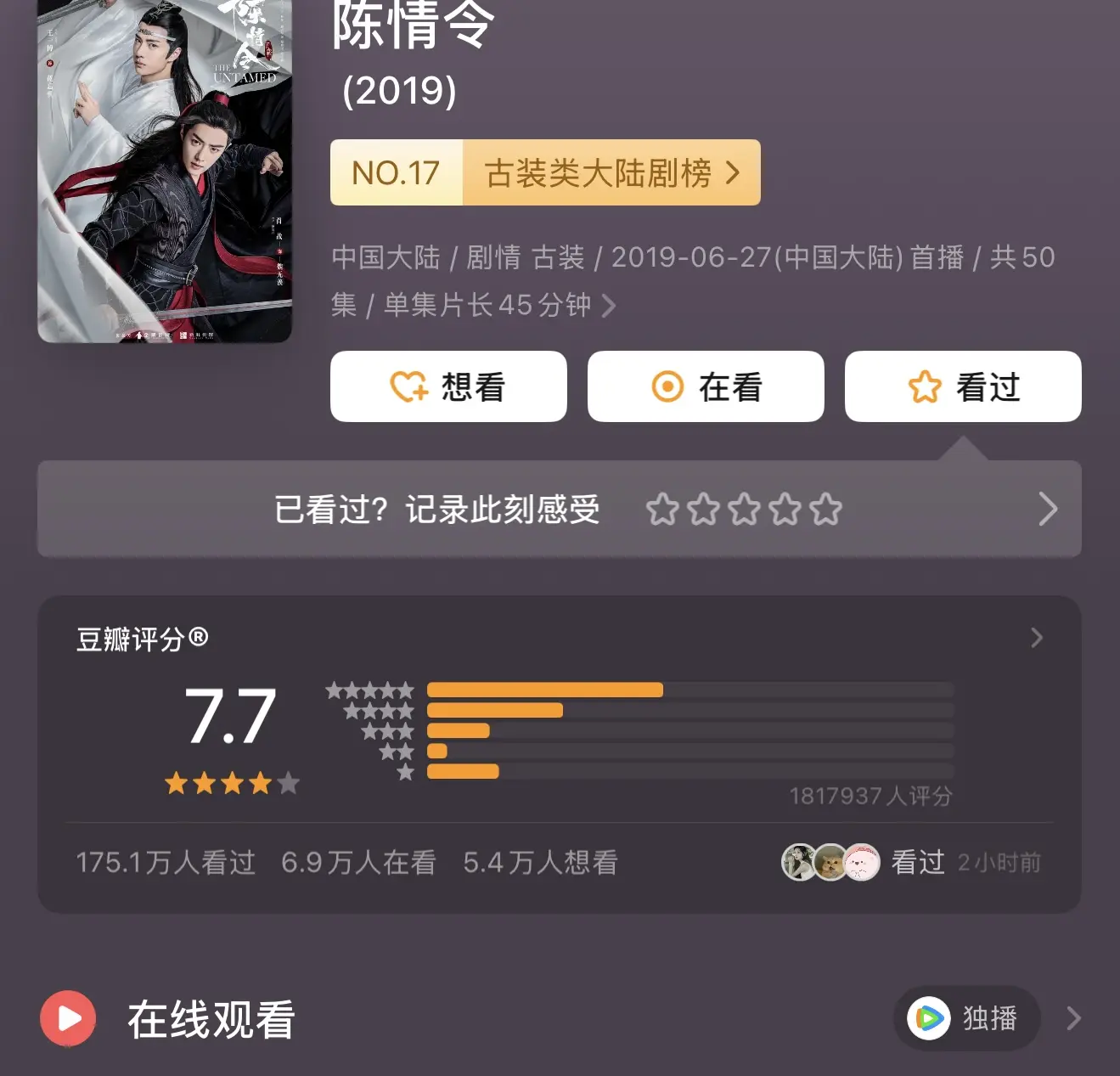The width and height of the screenshot is (1120, 1076).
Task: Open the 独播 streaming source
Action: click(x=966, y=1017)
